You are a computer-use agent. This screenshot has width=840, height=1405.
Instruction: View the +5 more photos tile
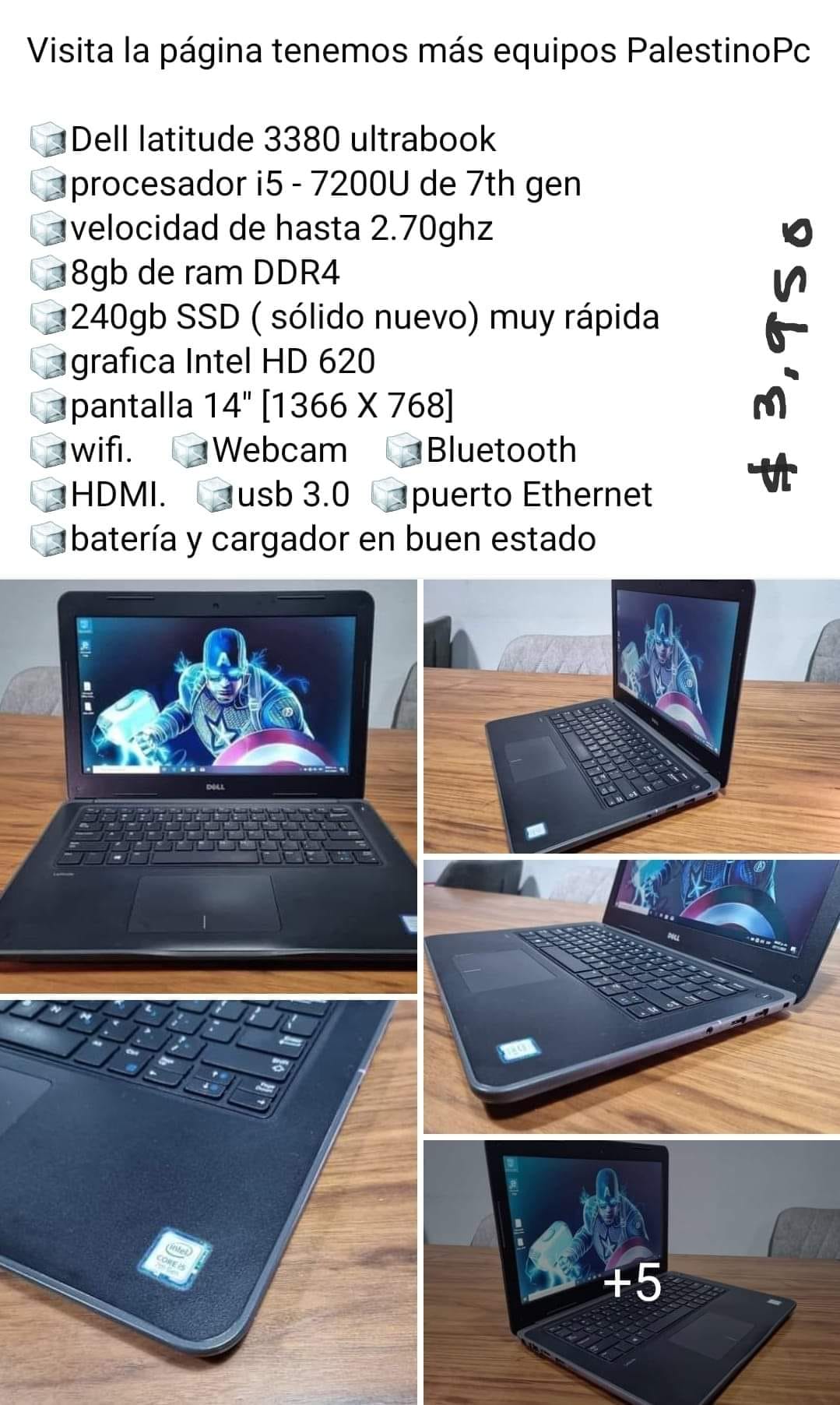tap(632, 1272)
